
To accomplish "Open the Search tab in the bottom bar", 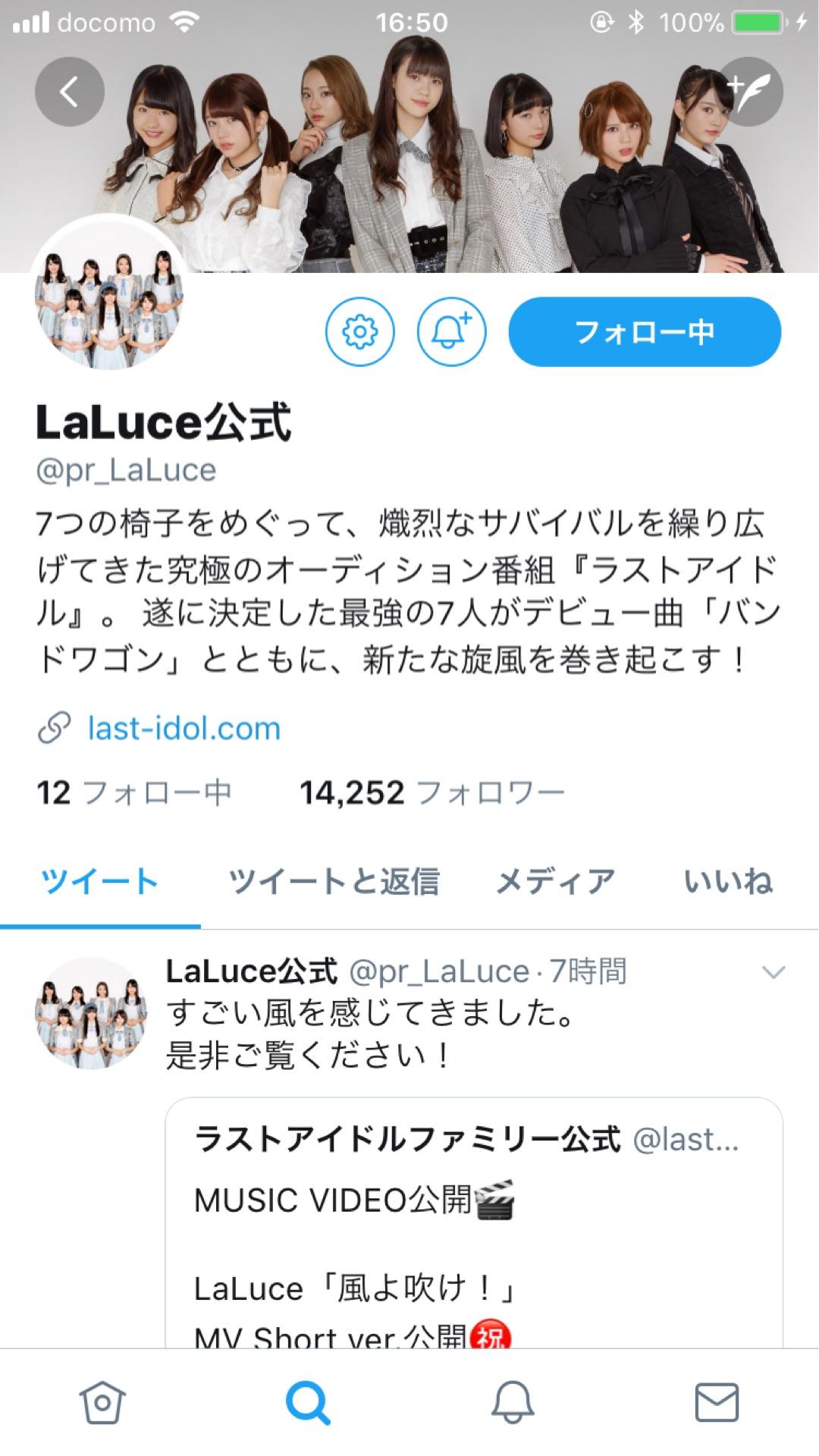I will pos(308,1403).
